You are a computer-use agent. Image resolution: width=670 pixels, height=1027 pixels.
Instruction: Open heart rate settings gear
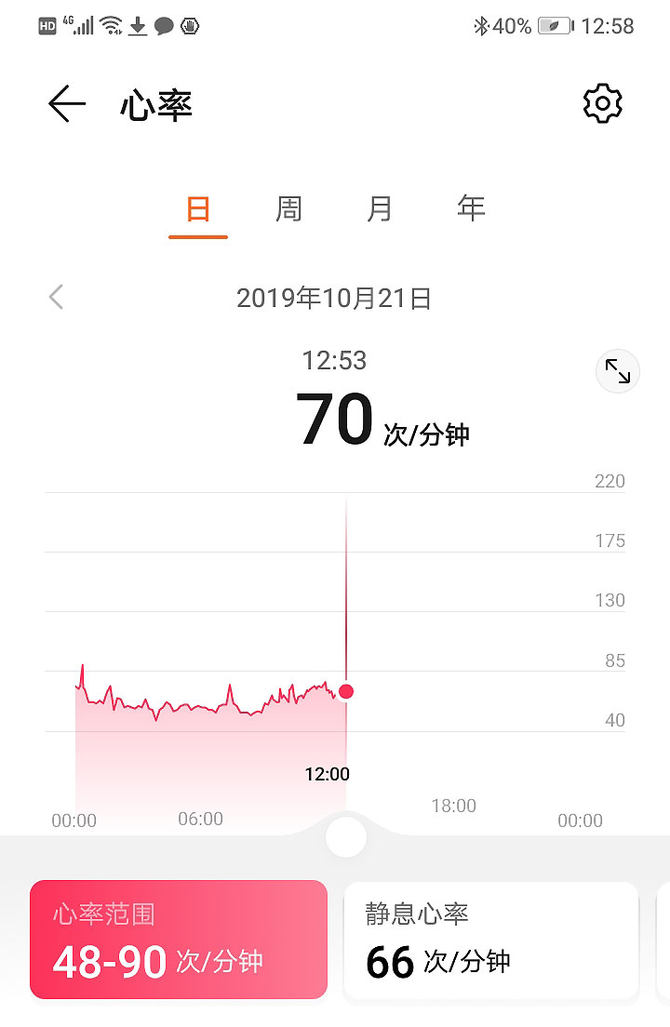[x=602, y=104]
